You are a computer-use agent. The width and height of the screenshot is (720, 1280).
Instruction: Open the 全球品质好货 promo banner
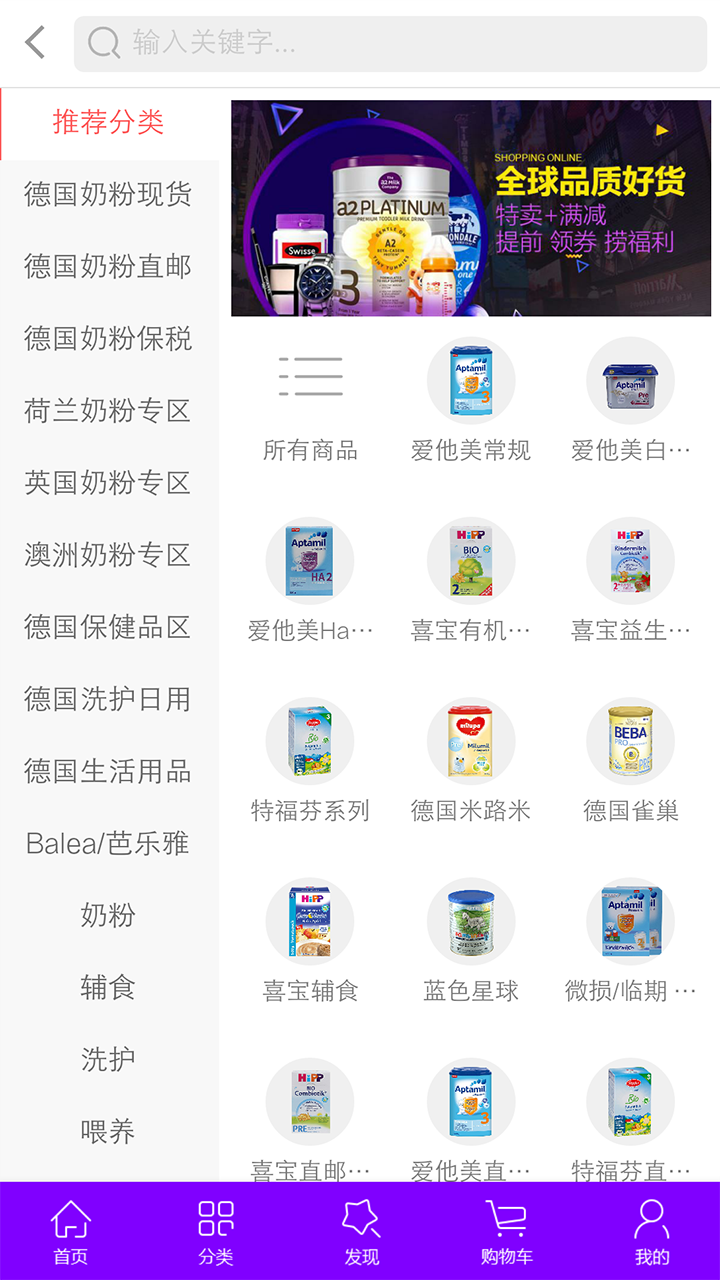471,208
